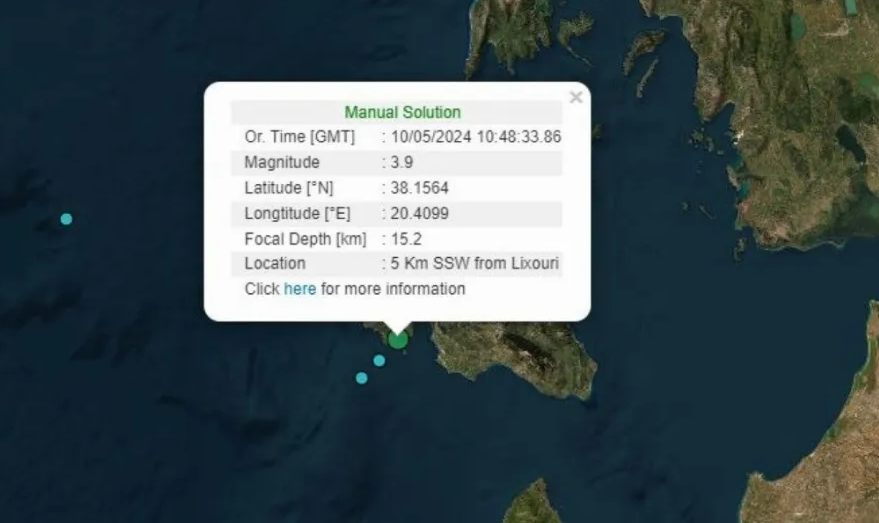
Task: Close the Manual Solution popup
Action: point(576,97)
